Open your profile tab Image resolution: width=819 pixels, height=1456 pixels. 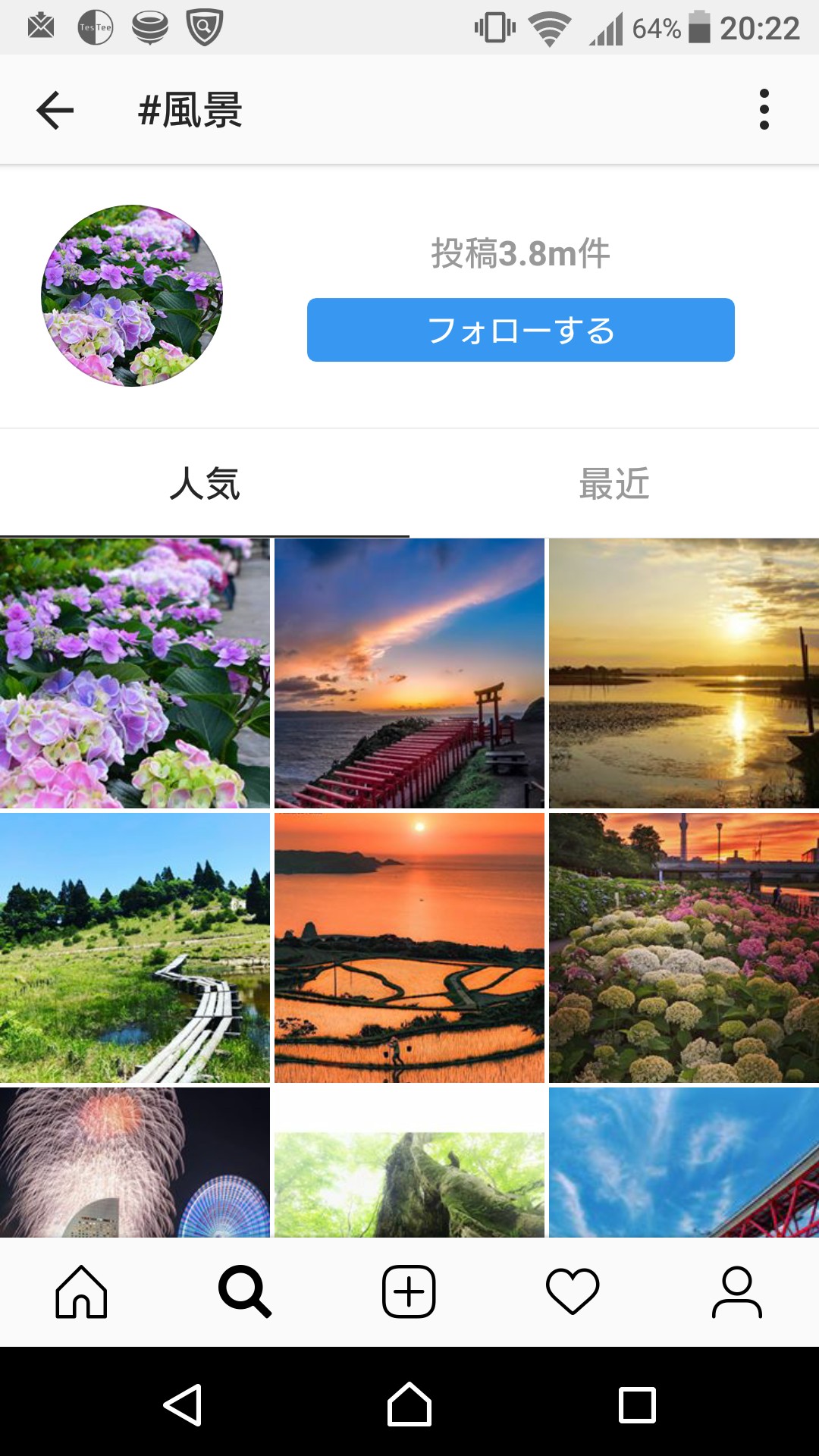(x=736, y=1291)
